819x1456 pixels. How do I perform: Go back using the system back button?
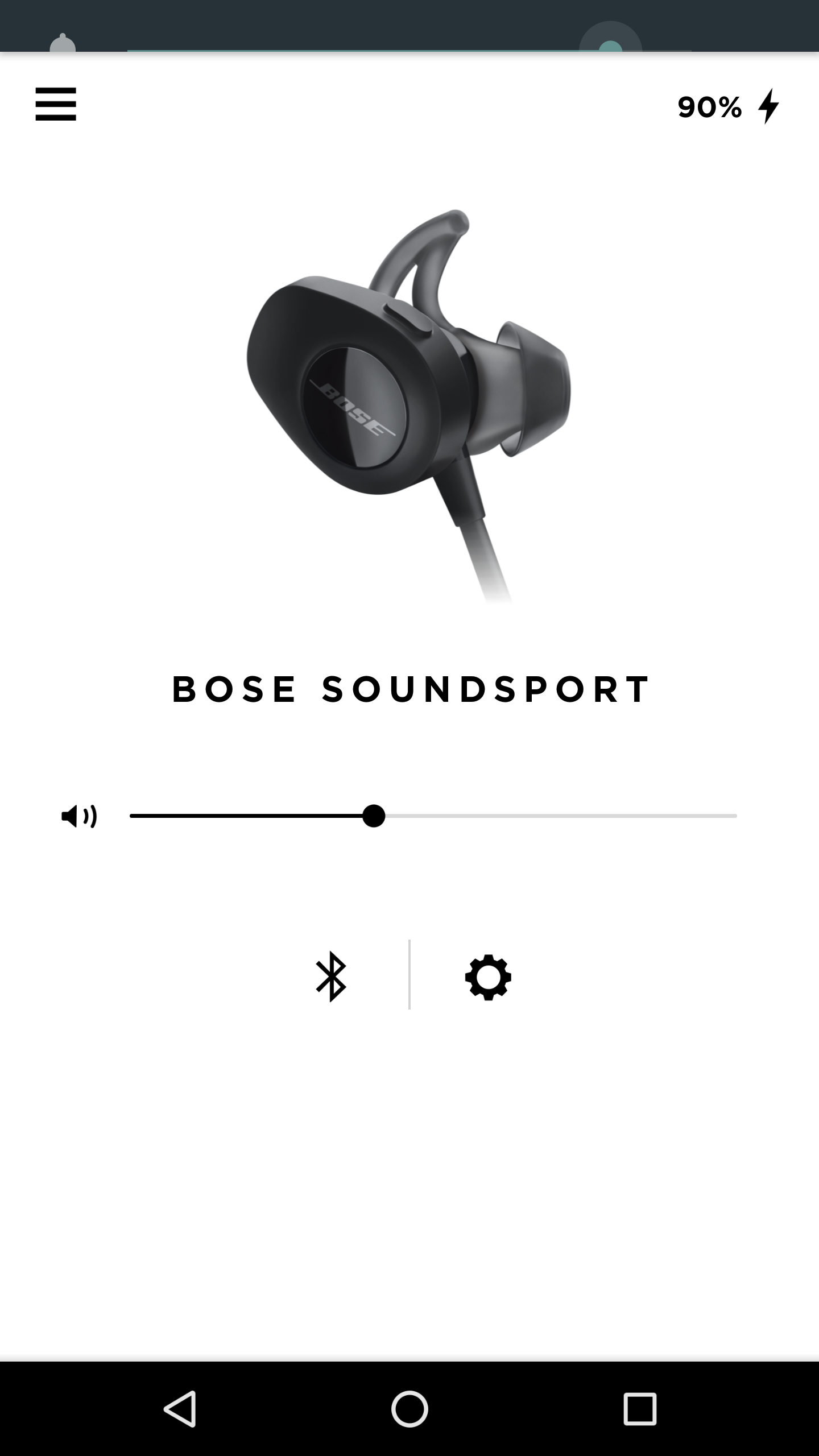tap(180, 1409)
